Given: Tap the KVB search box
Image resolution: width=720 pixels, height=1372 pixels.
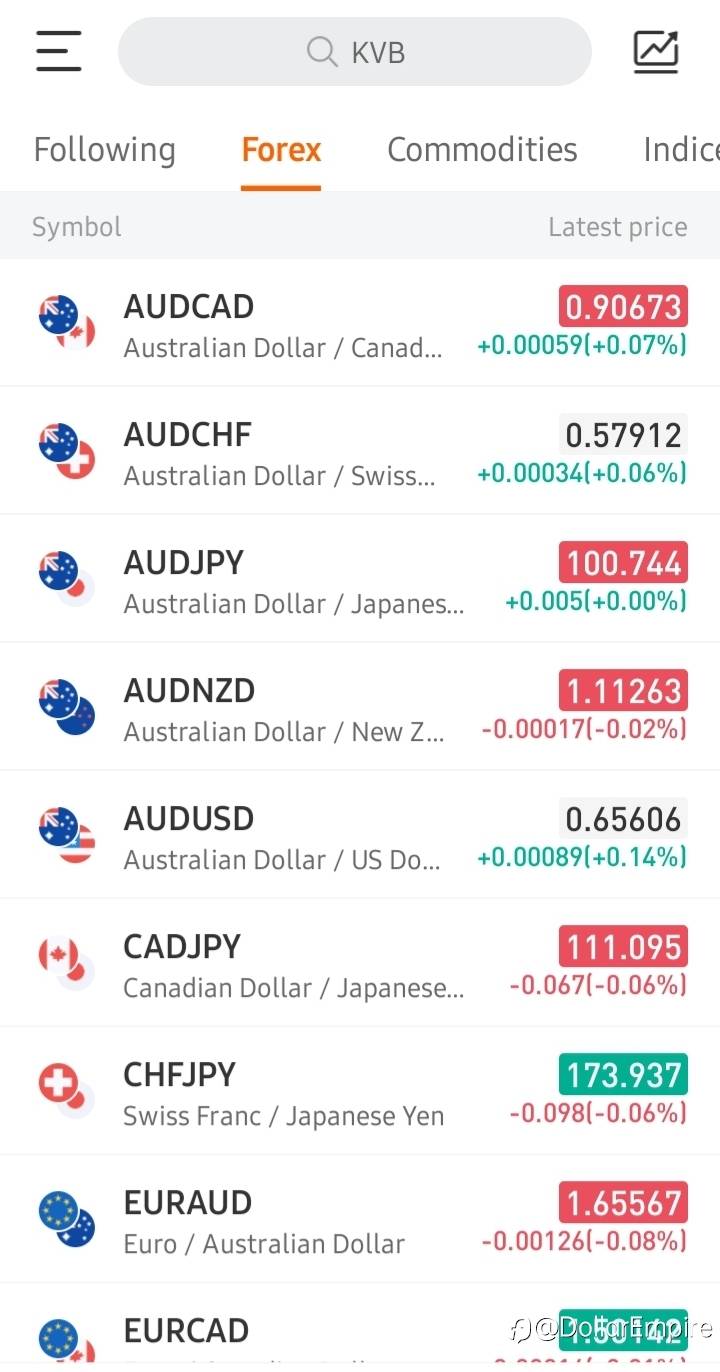Looking at the screenshot, I should 355,51.
